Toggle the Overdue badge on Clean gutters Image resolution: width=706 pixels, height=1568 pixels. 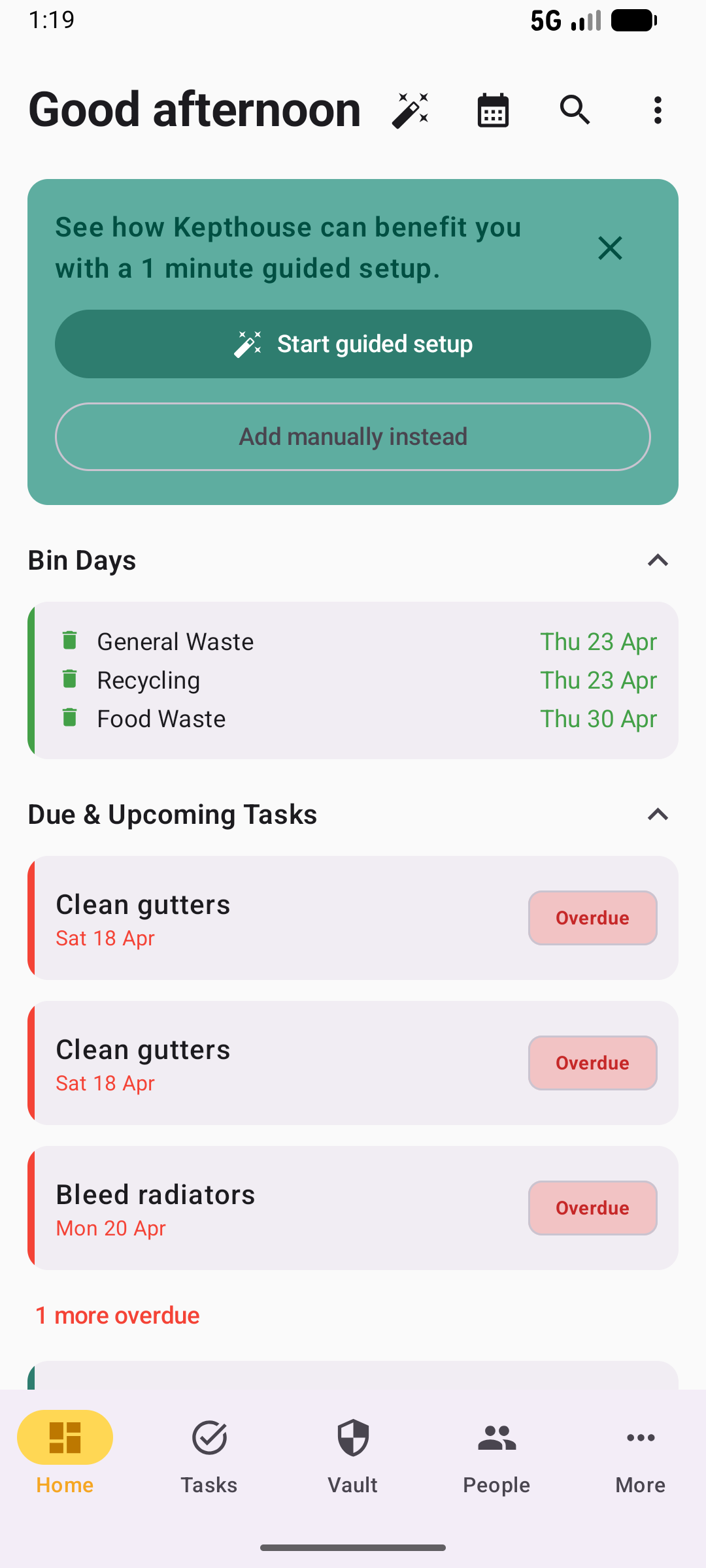click(x=592, y=918)
